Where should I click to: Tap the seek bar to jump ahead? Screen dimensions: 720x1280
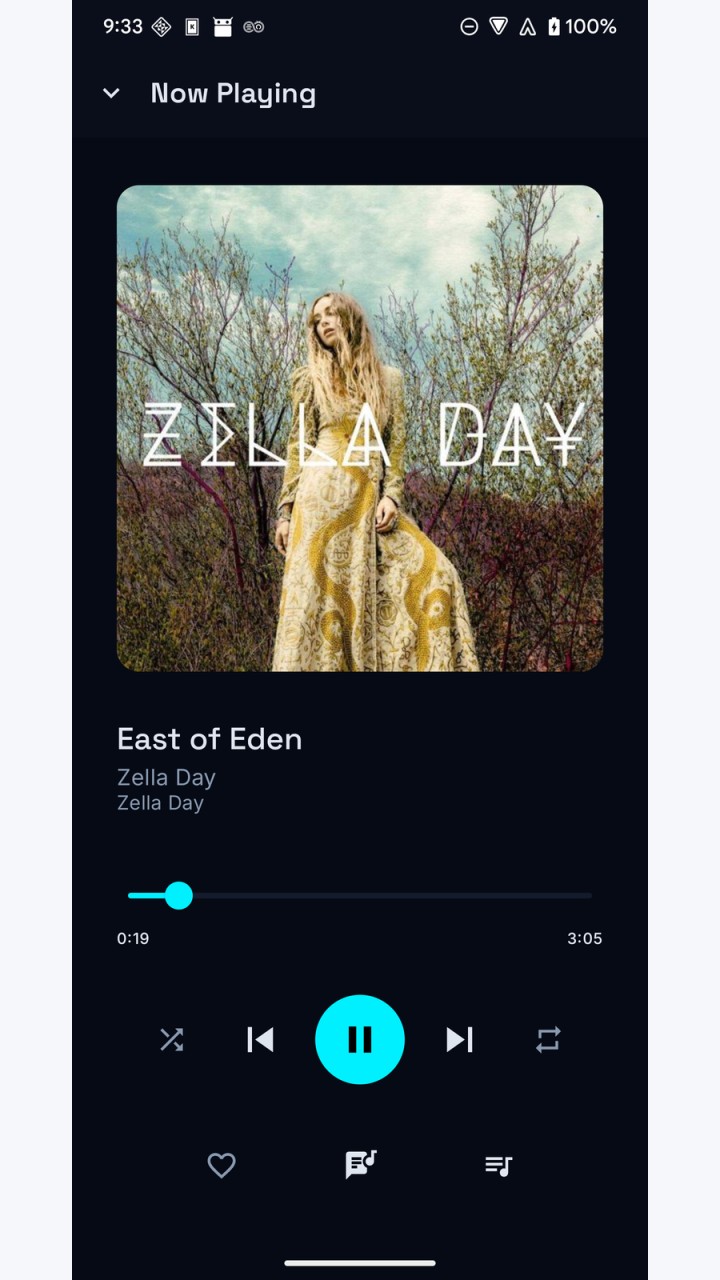pos(360,895)
